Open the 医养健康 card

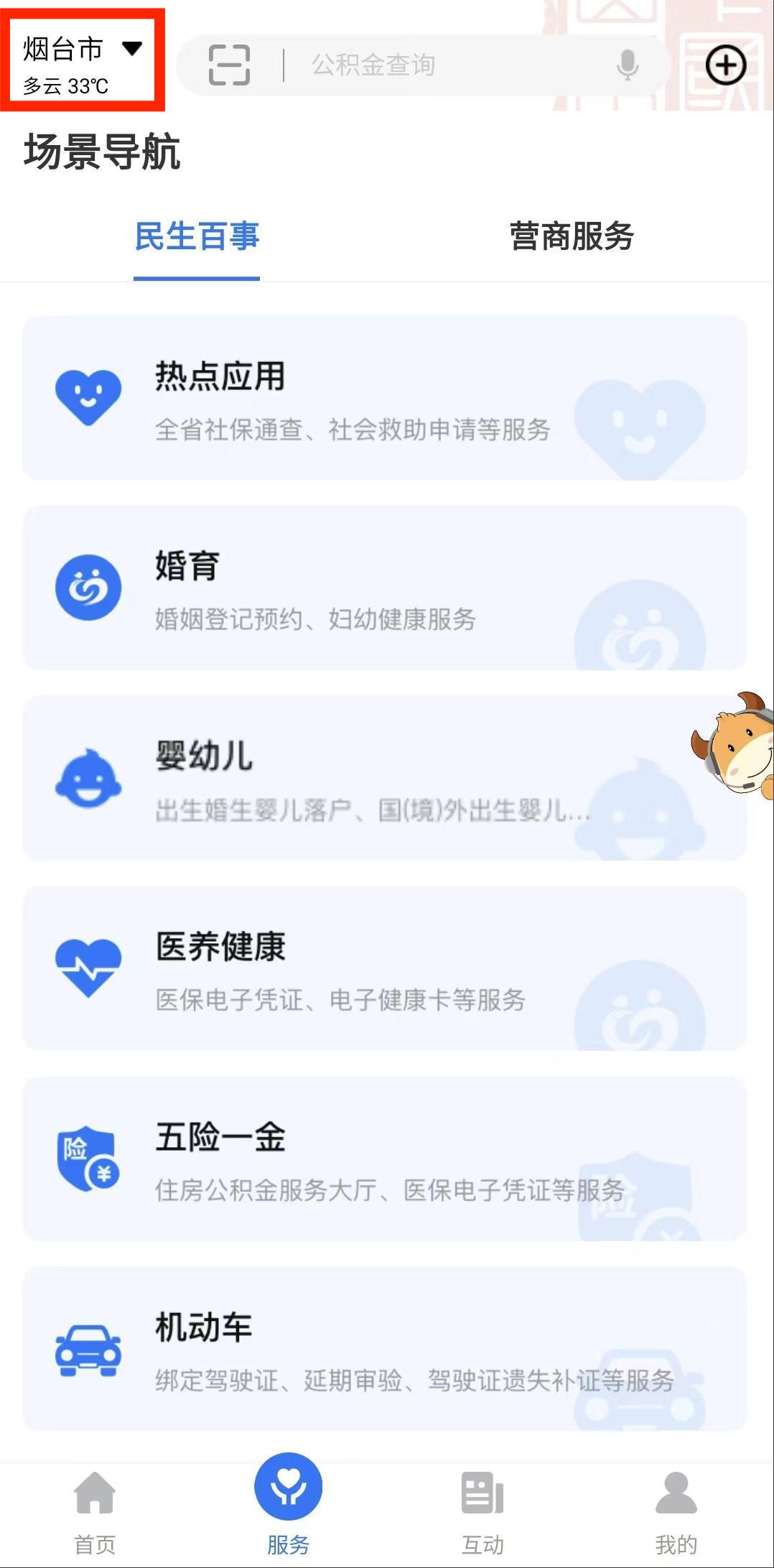[x=385, y=969]
